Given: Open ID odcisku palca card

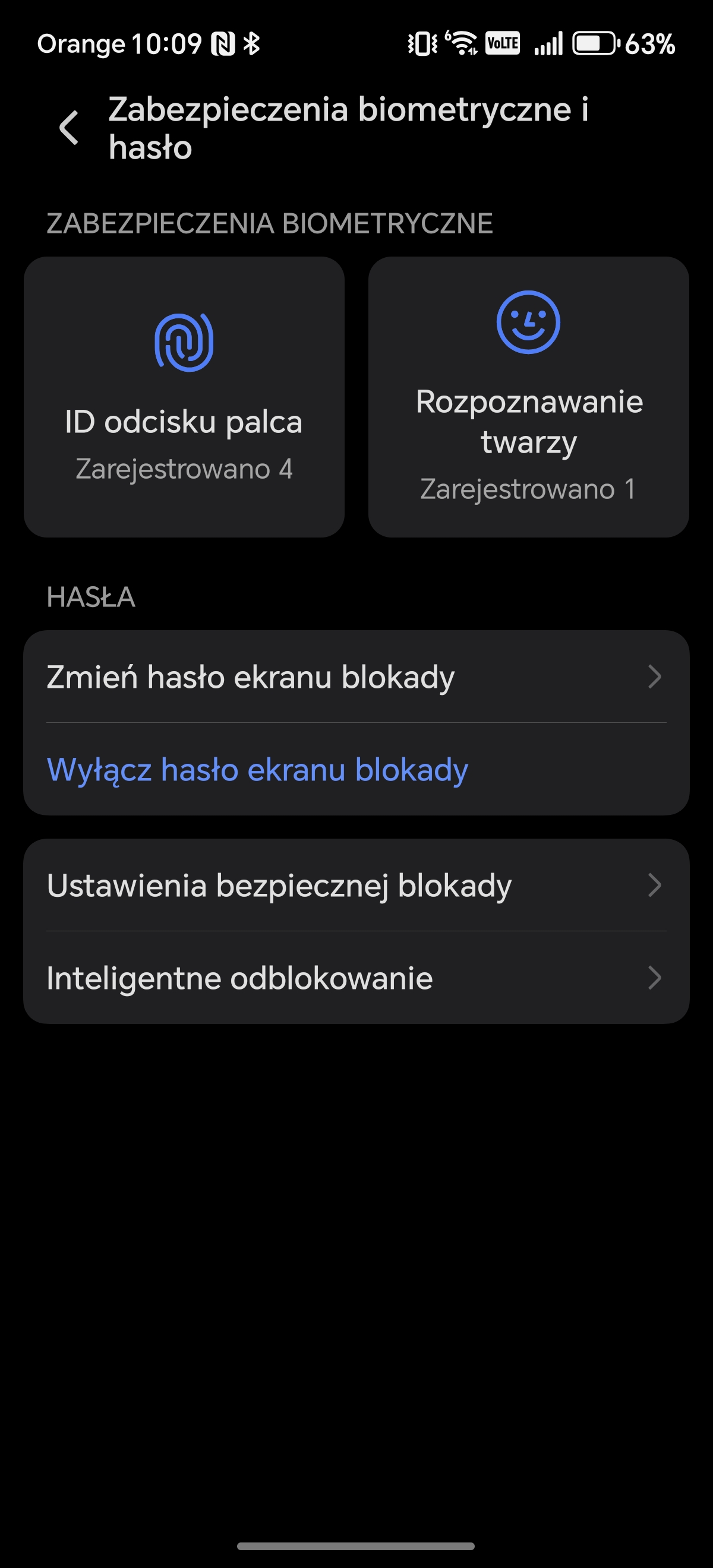Looking at the screenshot, I should pos(184,397).
